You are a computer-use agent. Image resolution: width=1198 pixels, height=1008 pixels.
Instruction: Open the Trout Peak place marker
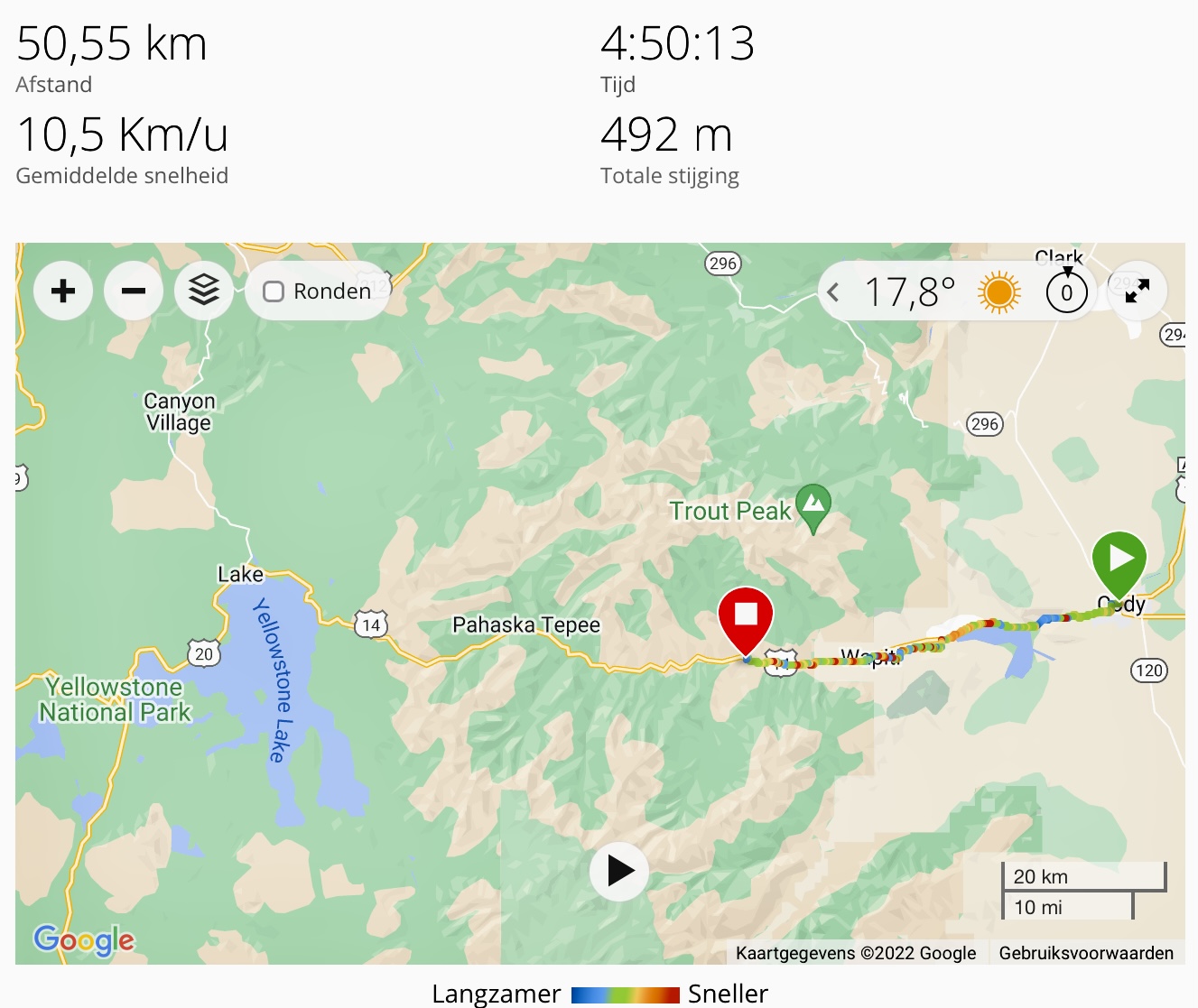pos(813,505)
